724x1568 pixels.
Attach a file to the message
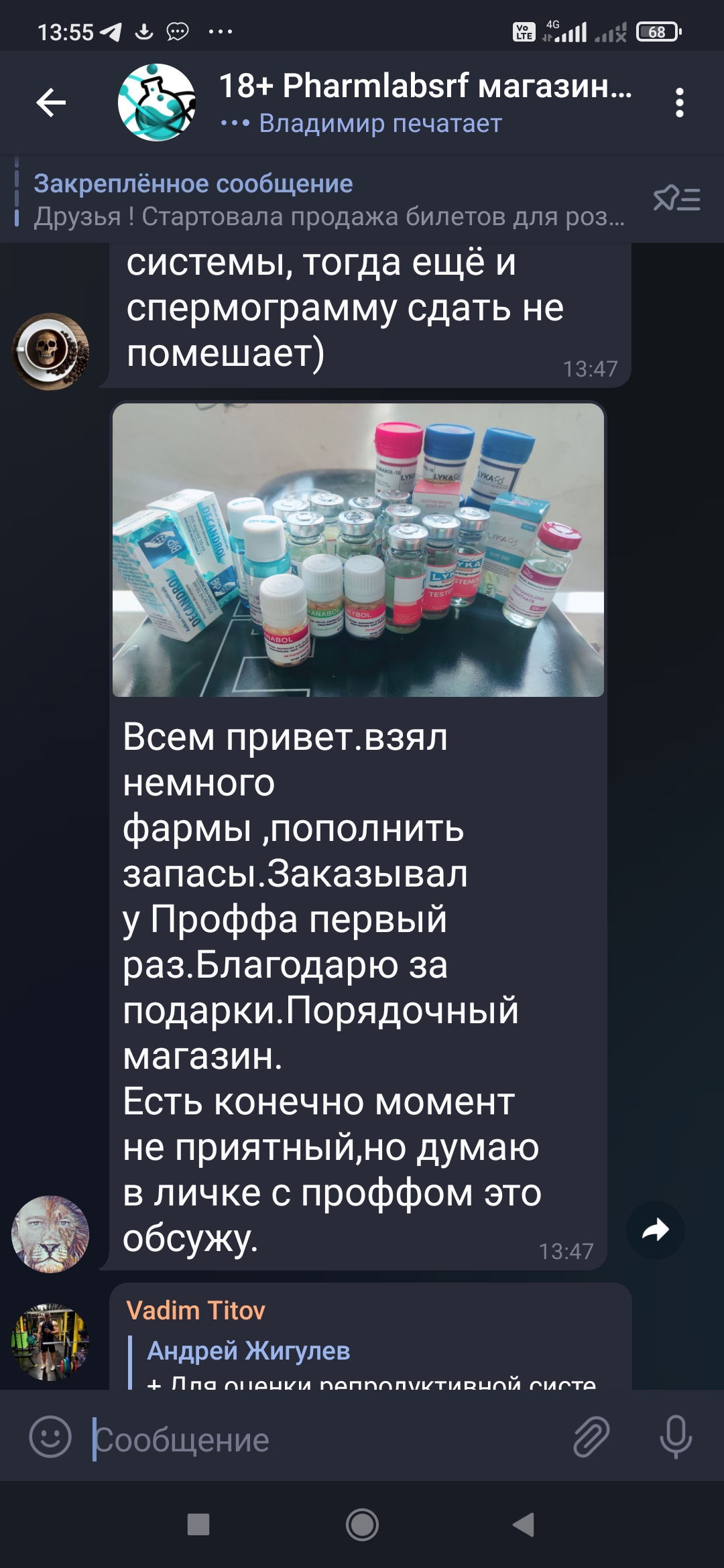(591, 1437)
